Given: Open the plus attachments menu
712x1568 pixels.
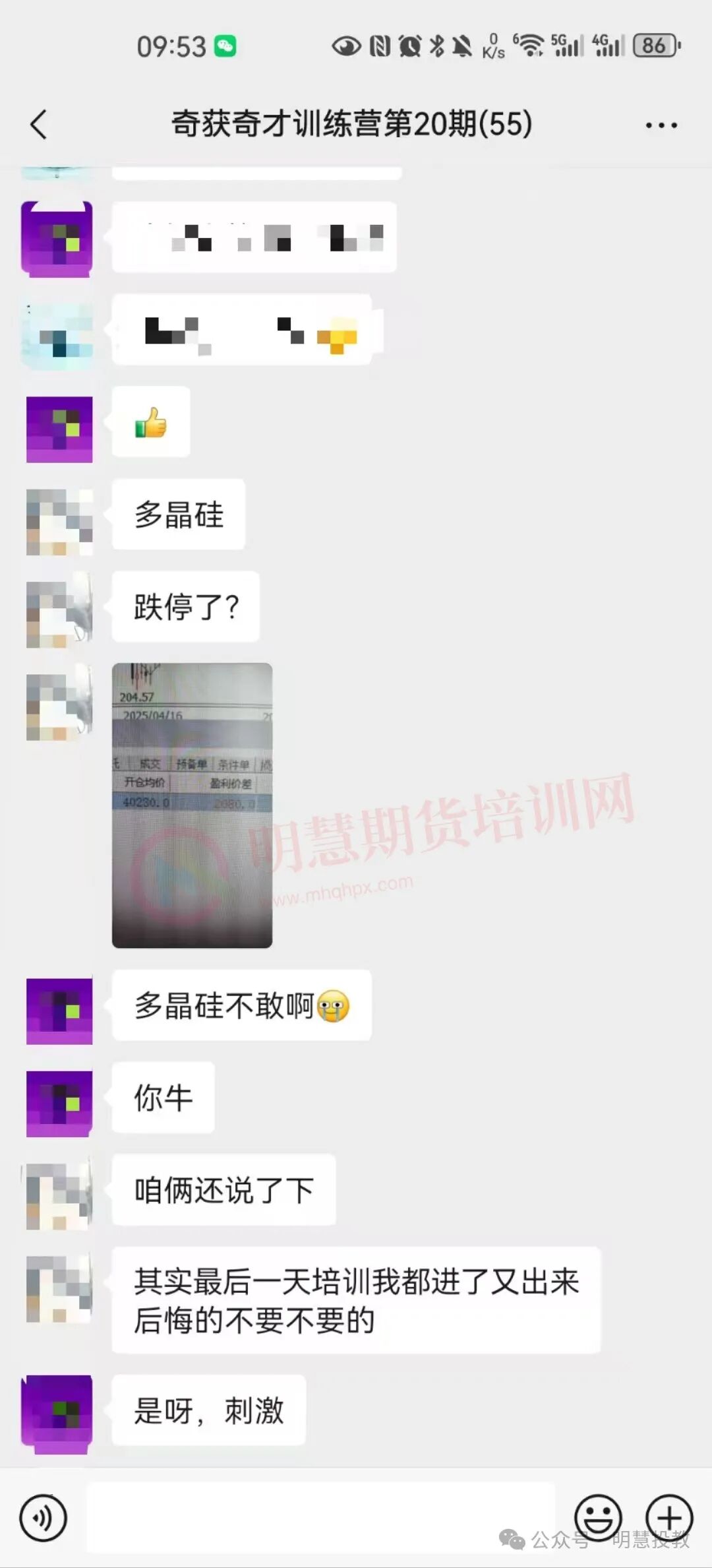Looking at the screenshot, I should click(669, 1517).
